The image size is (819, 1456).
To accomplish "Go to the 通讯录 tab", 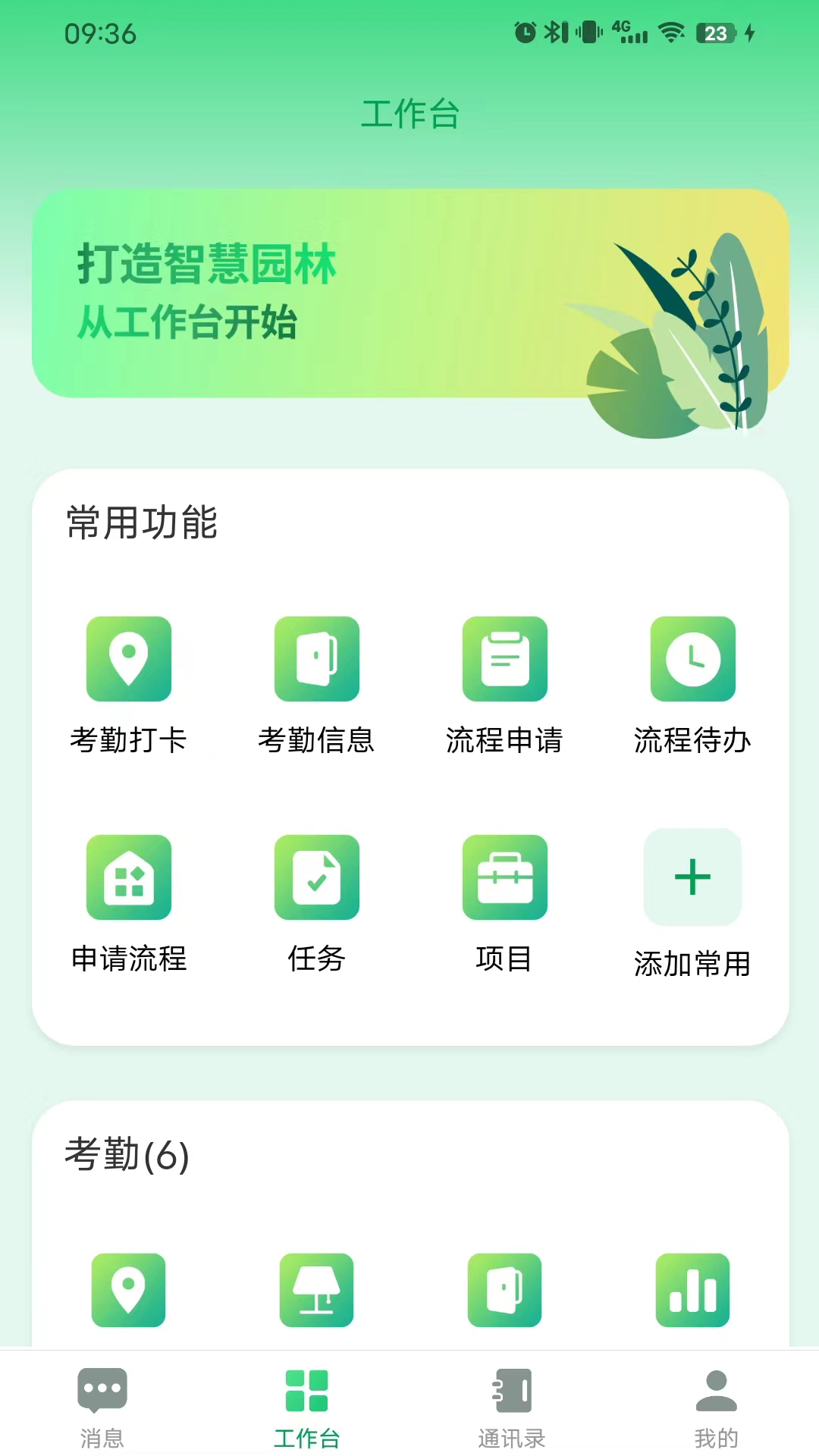I will pos(512,1405).
